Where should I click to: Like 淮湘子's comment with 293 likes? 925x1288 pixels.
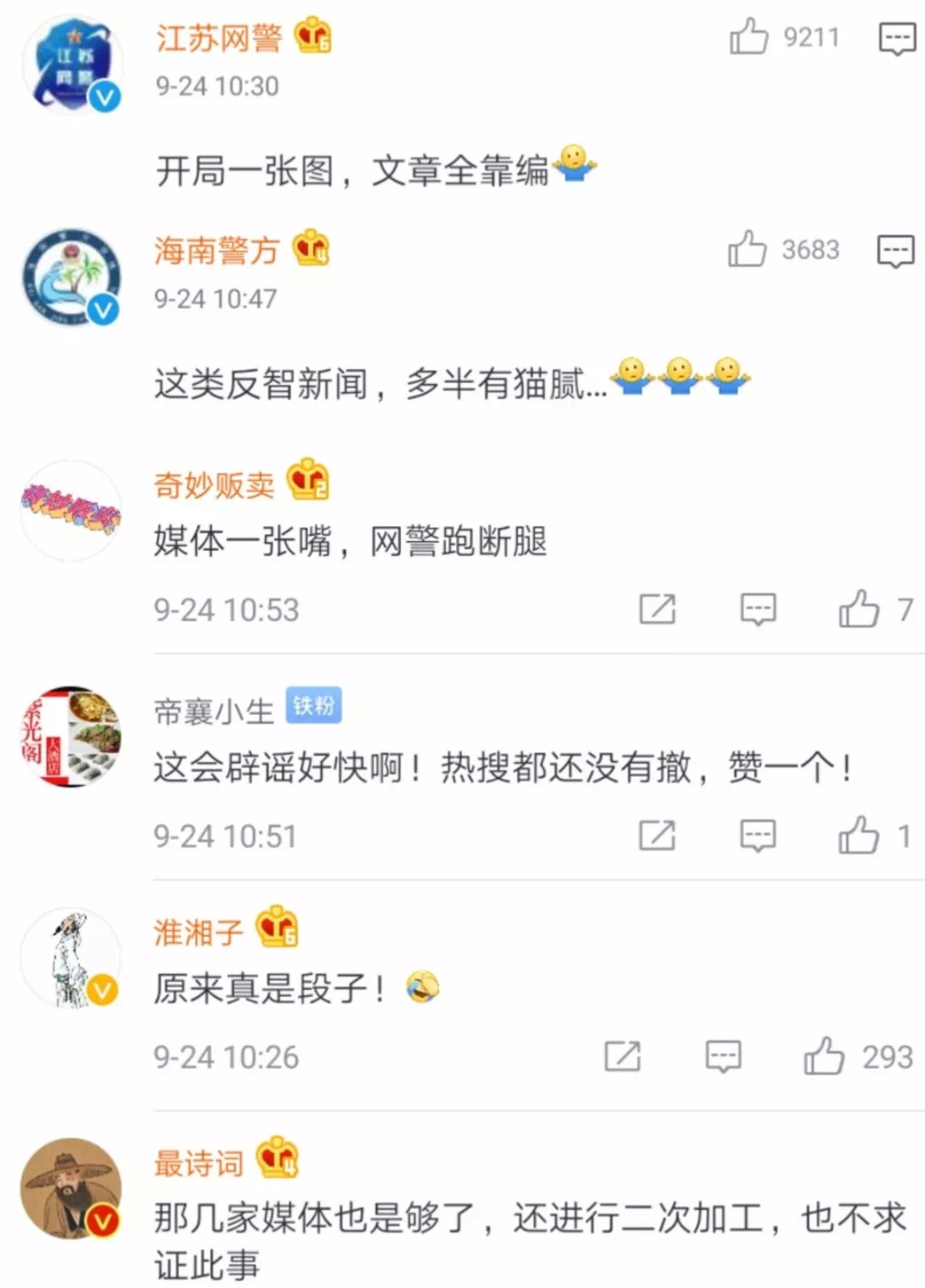coord(824,1056)
